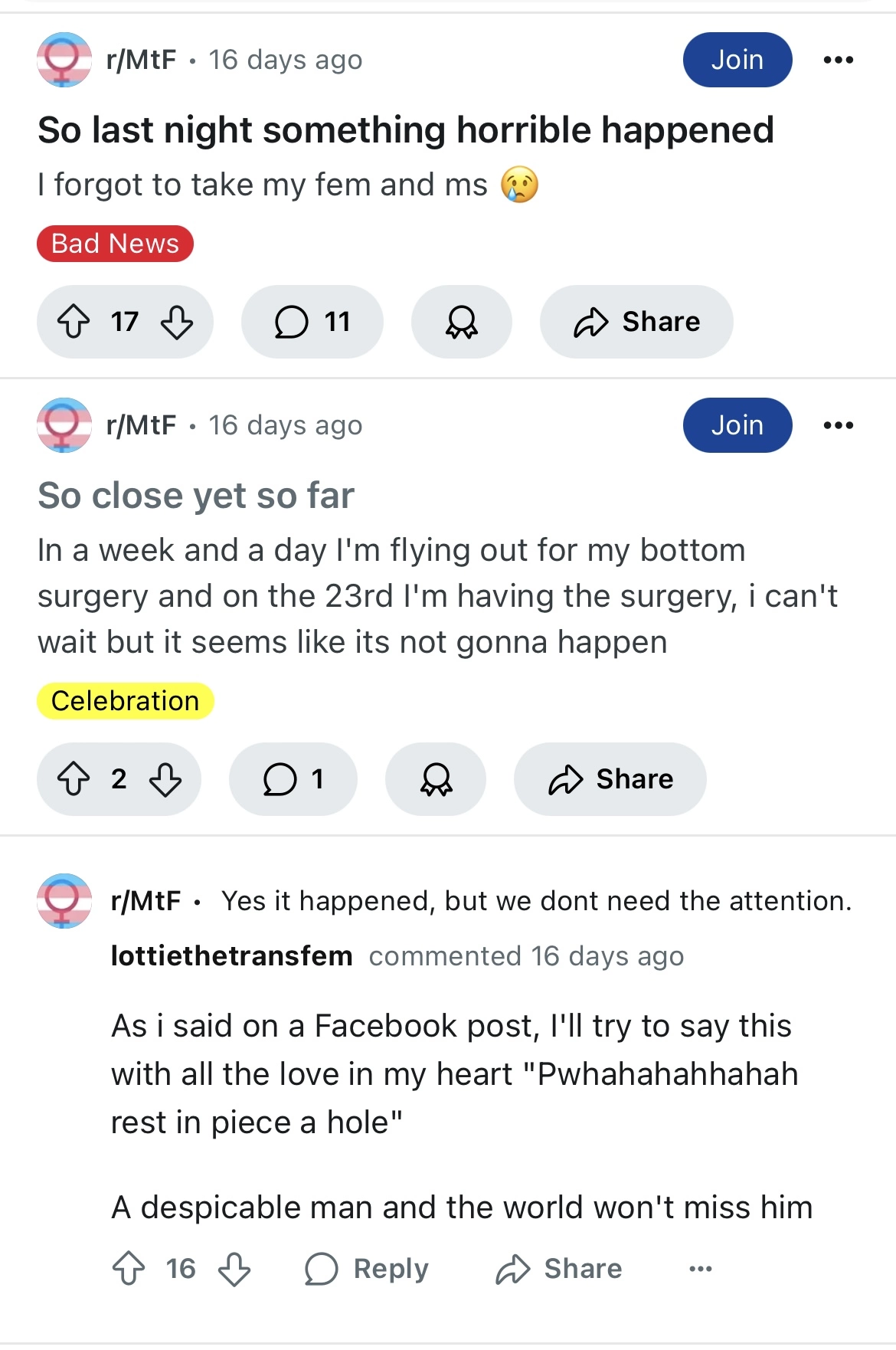Open overflow menu on So close post

tap(838, 425)
